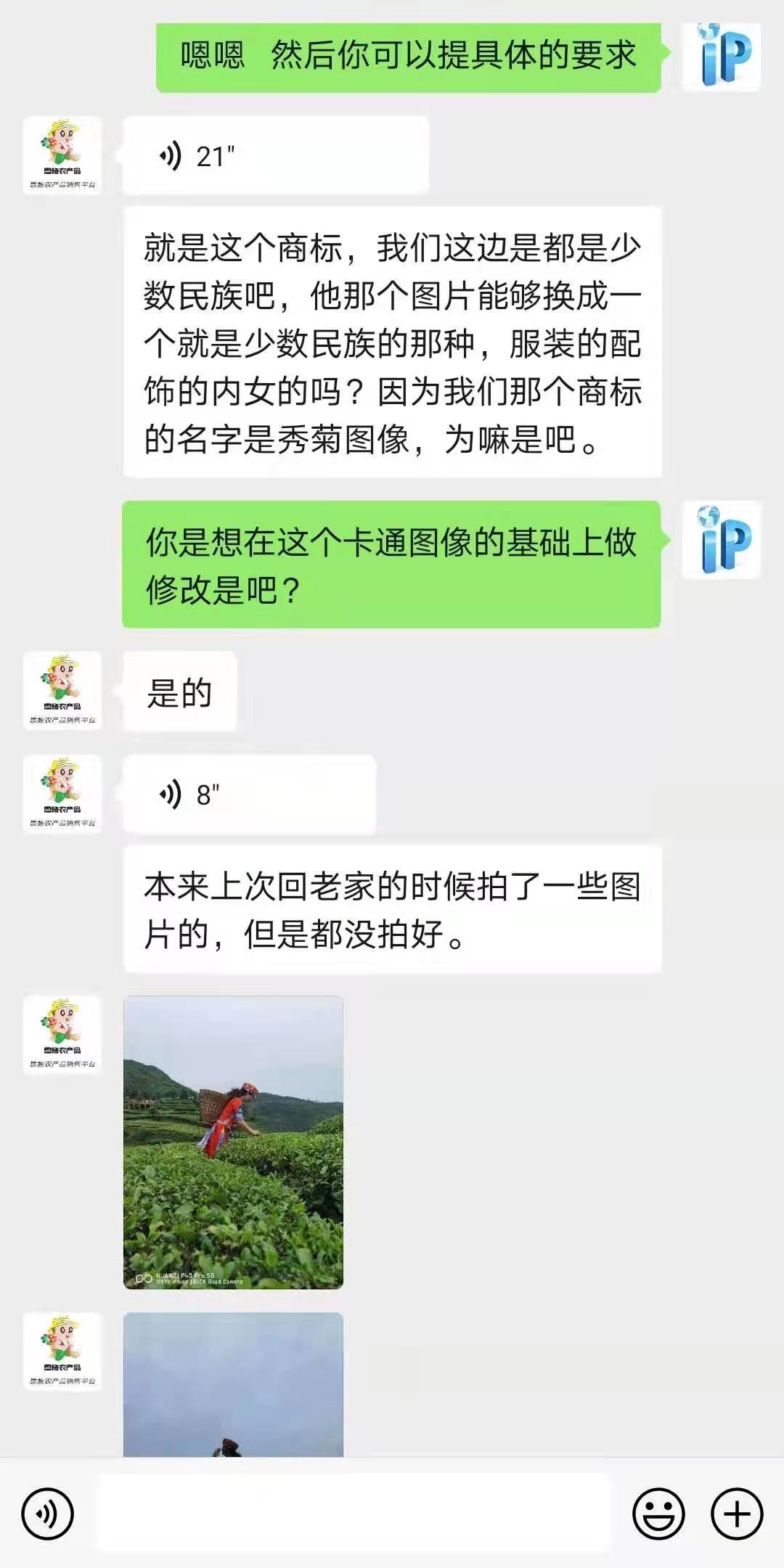The width and height of the screenshot is (784, 1568).
Task: Open the plus attachment menu
Action: point(737,1514)
